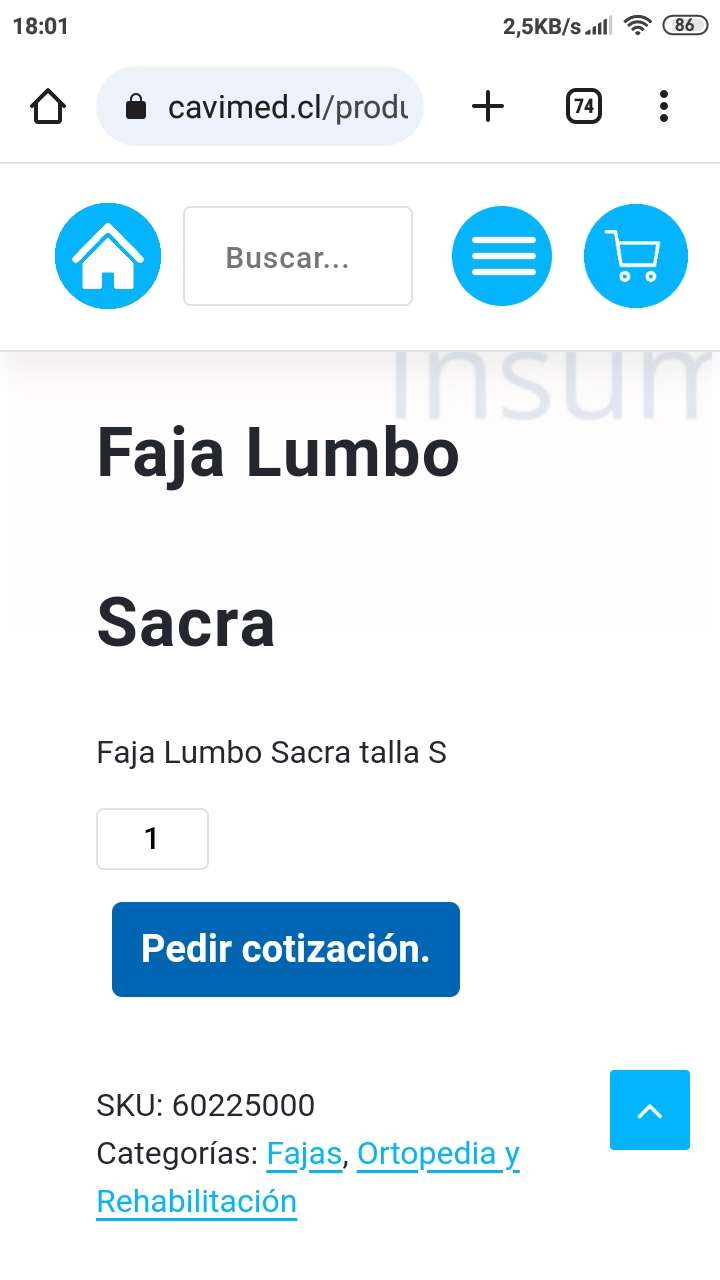This screenshot has height=1280, width=720.
Task: Open a new browser tab
Action: (x=488, y=106)
